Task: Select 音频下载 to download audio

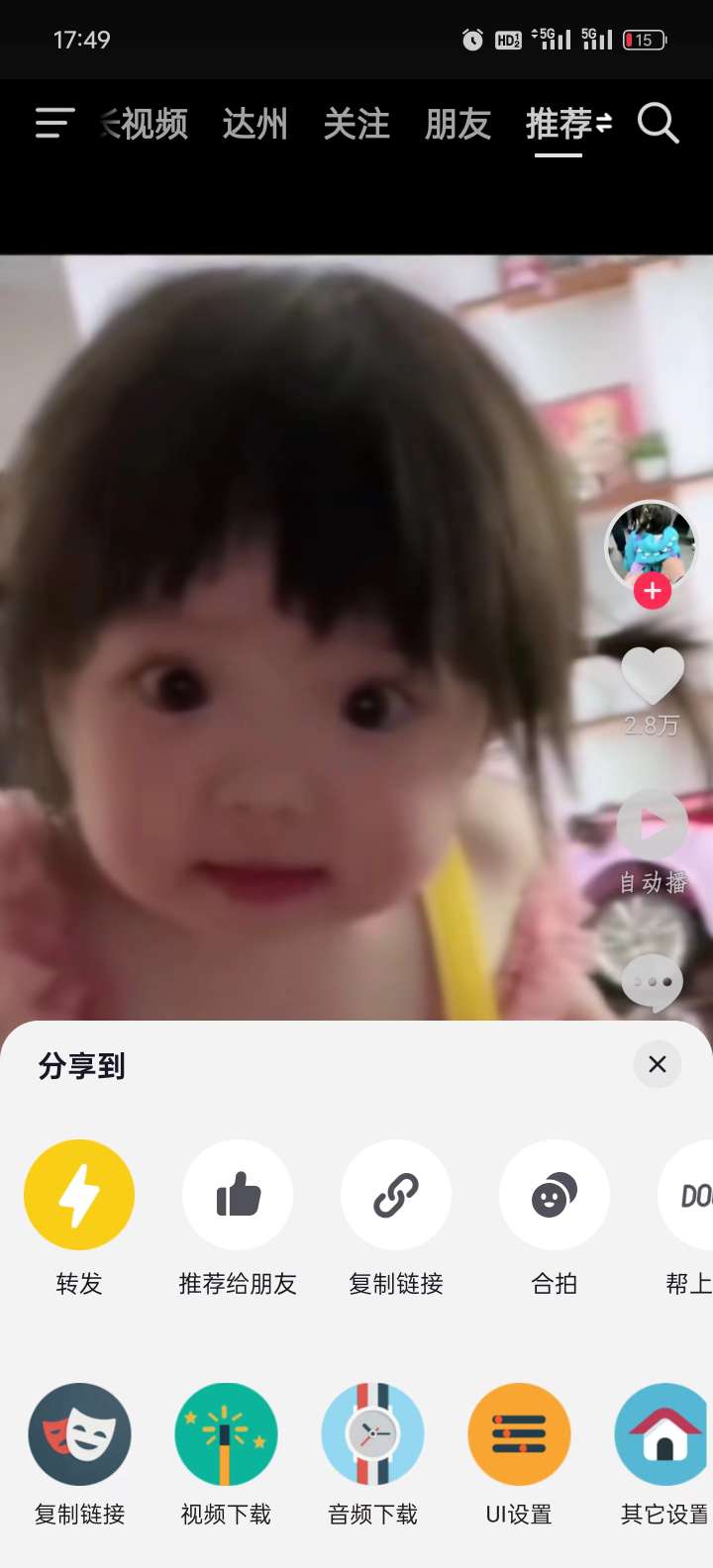Action: pos(372,1434)
